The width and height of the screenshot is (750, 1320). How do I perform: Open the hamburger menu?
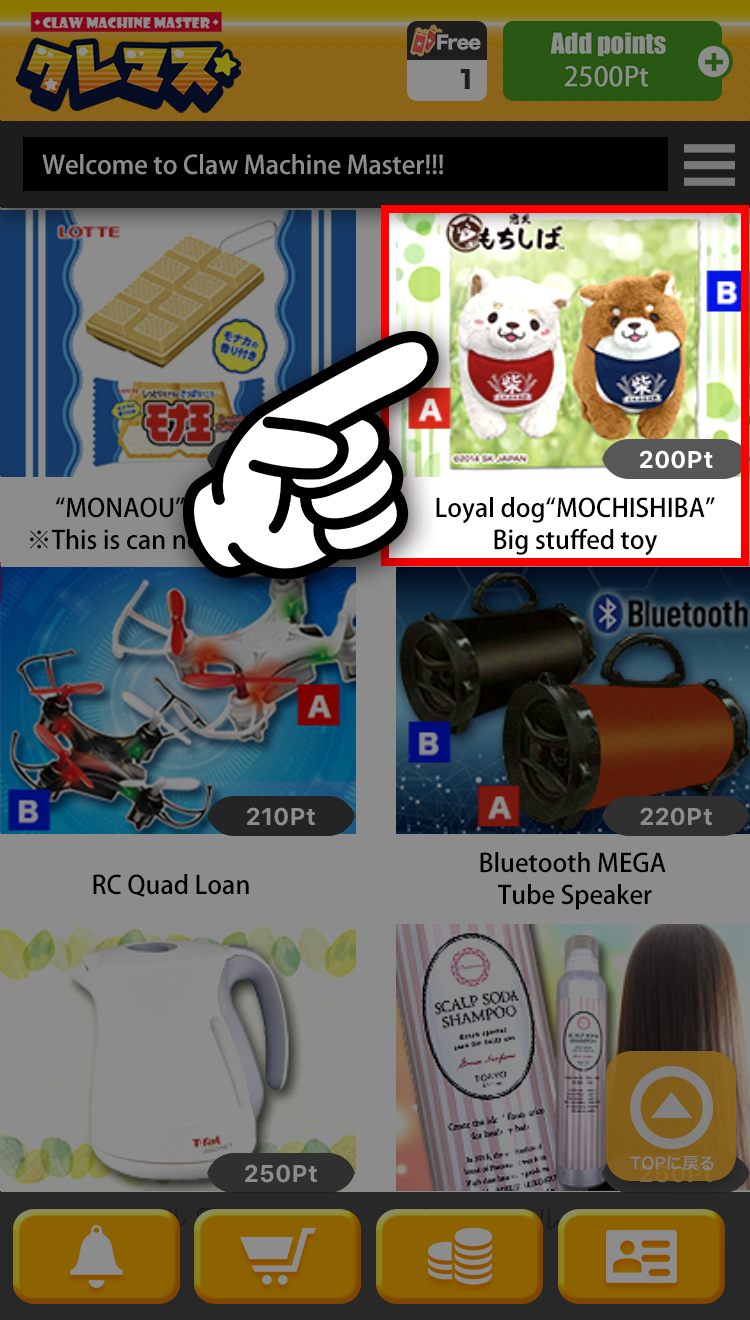point(708,165)
